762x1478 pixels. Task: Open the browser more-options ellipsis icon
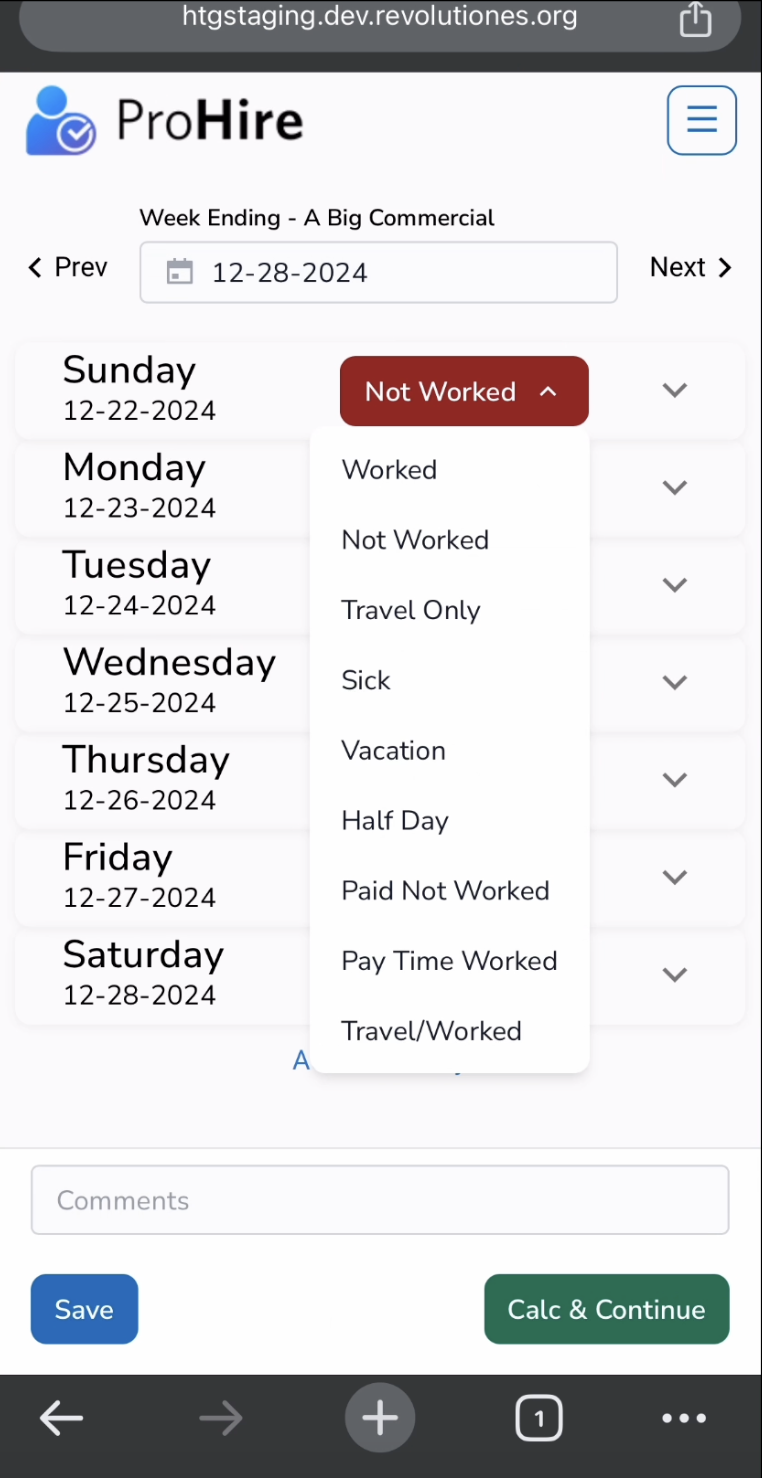point(683,1417)
